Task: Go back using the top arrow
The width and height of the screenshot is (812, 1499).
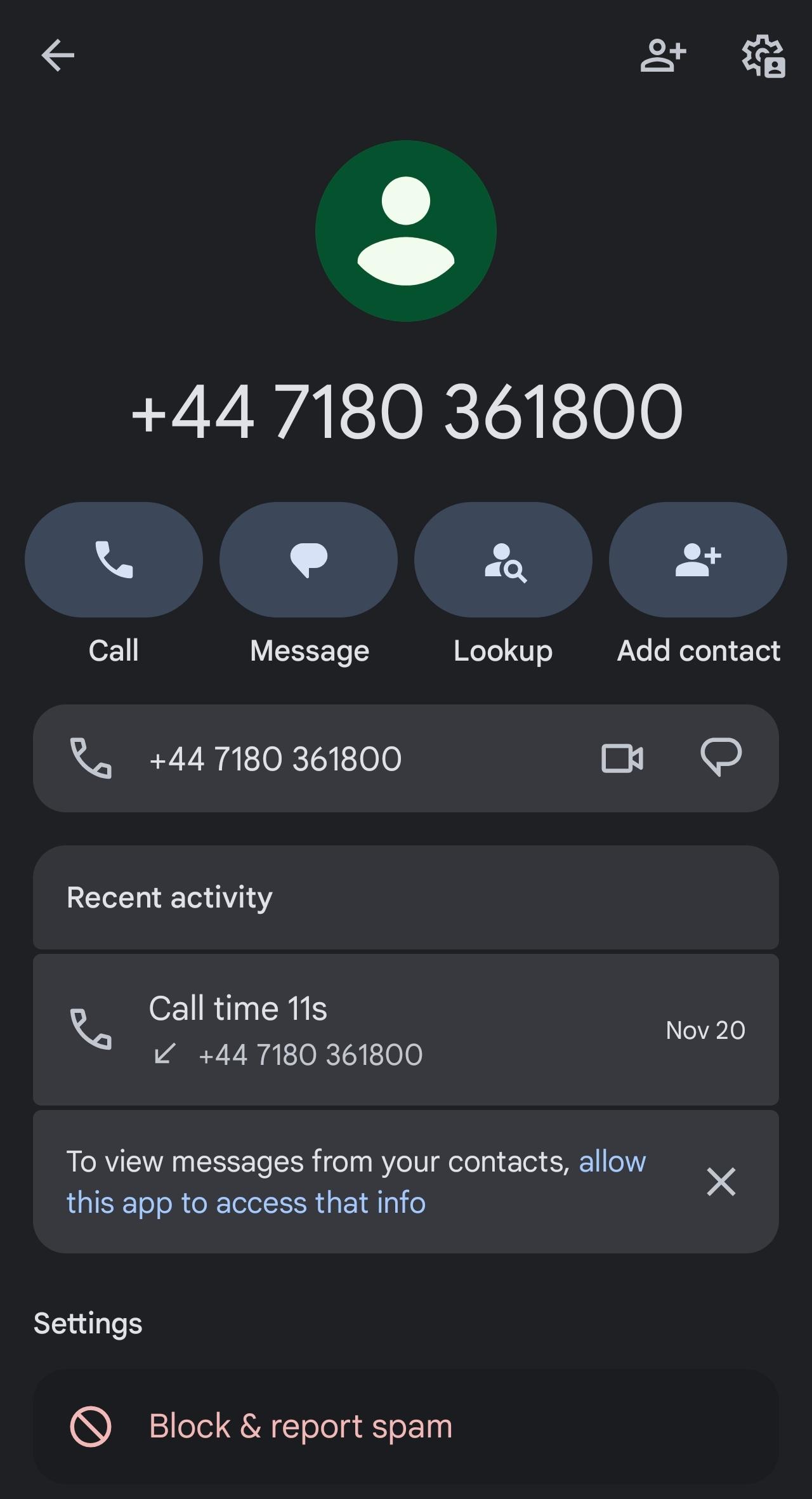Action: coord(58,56)
